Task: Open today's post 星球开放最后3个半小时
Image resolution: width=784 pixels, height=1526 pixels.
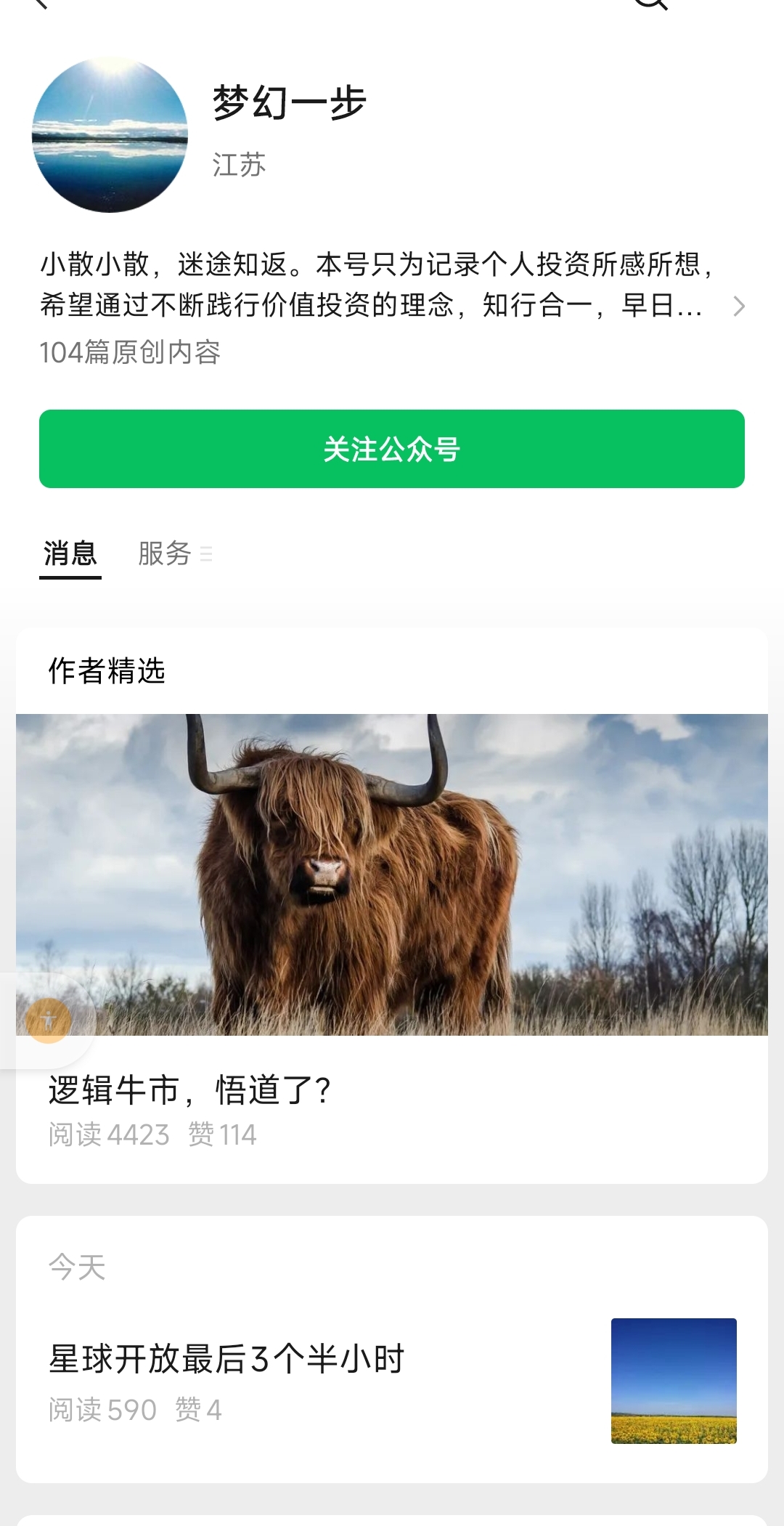Action: [226, 1359]
